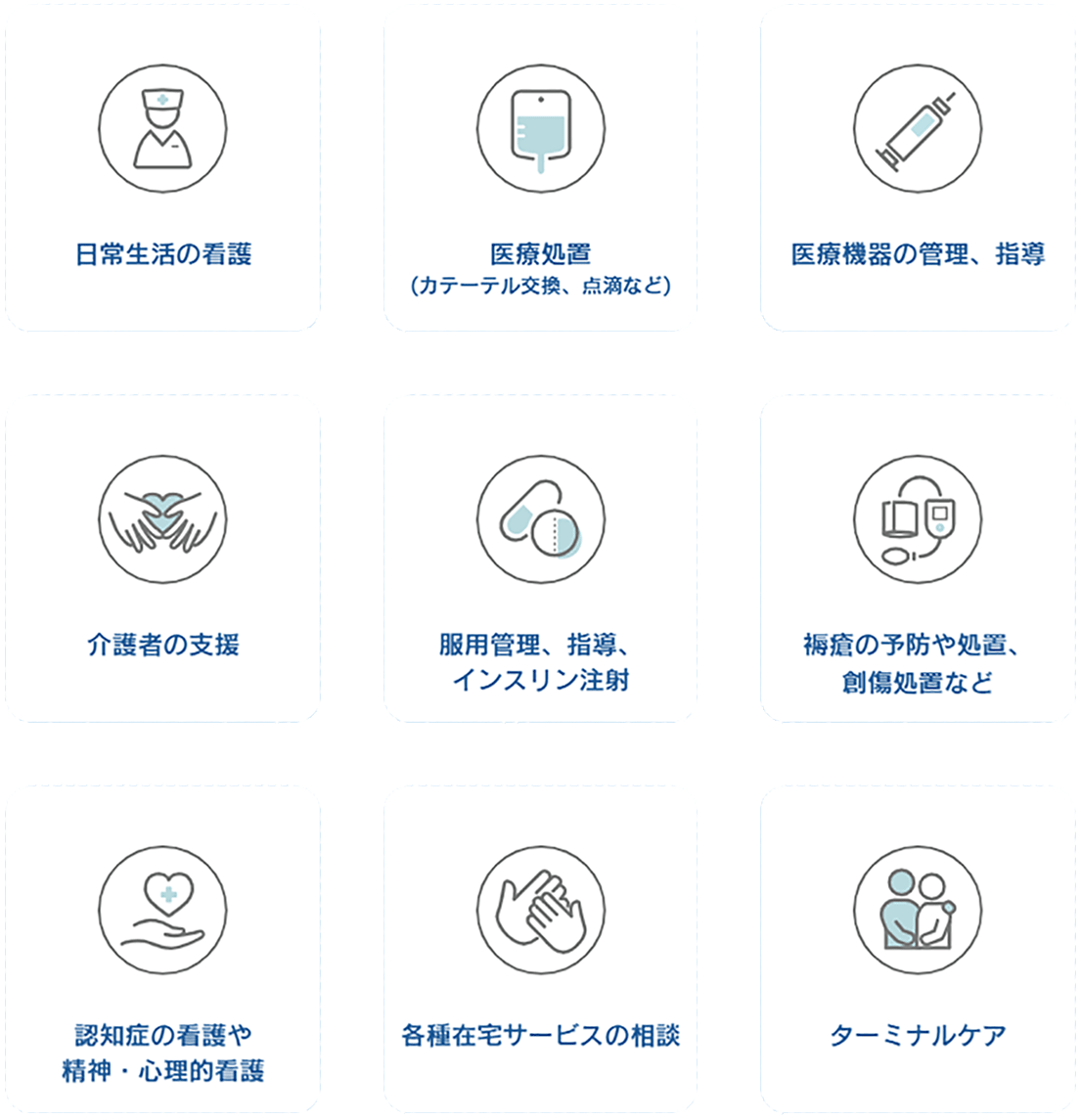Select the clapping hands icon for 在宅サービスの相談
This screenshot has height=1120, width=1081.
point(539,910)
